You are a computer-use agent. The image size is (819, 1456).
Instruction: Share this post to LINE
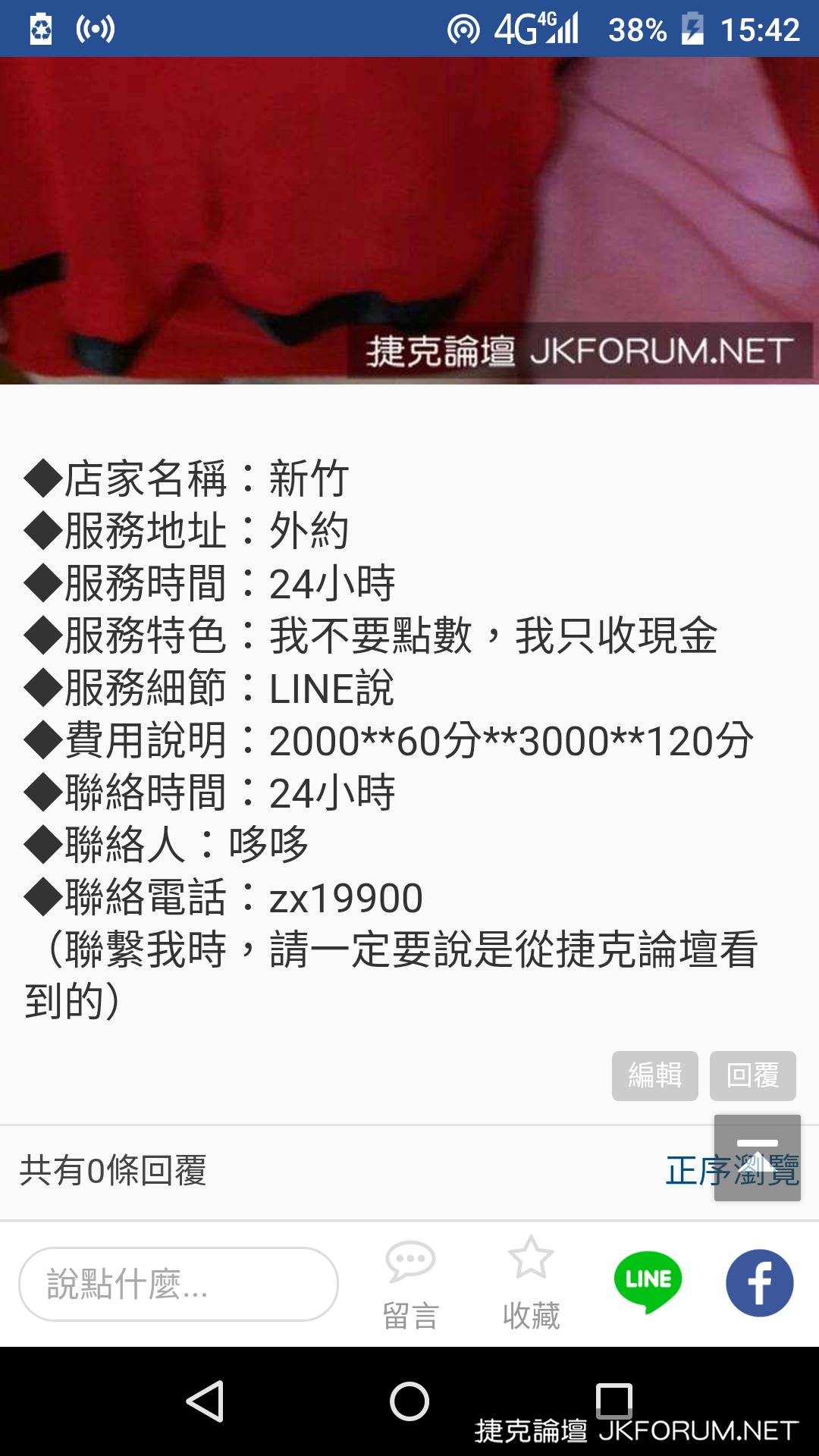point(648,1282)
